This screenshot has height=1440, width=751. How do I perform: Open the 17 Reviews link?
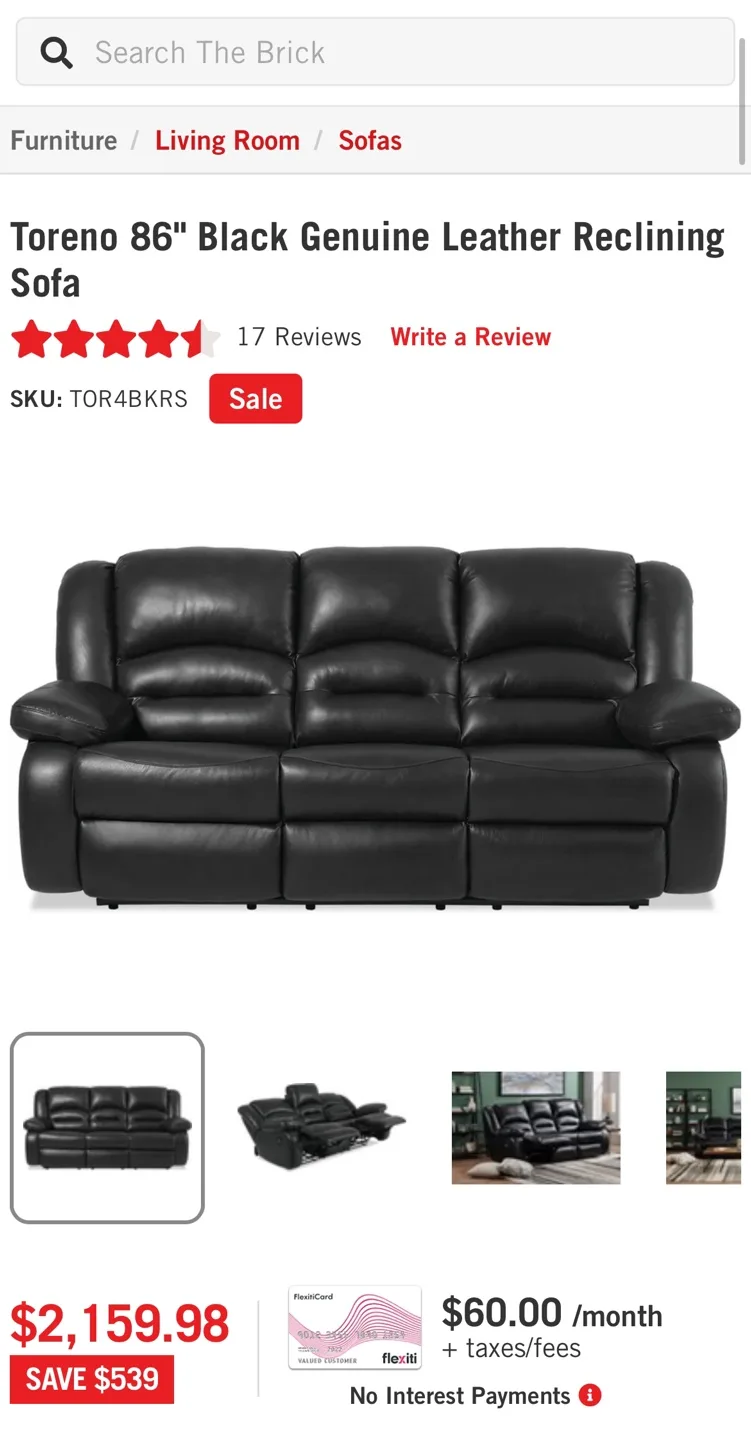299,337
